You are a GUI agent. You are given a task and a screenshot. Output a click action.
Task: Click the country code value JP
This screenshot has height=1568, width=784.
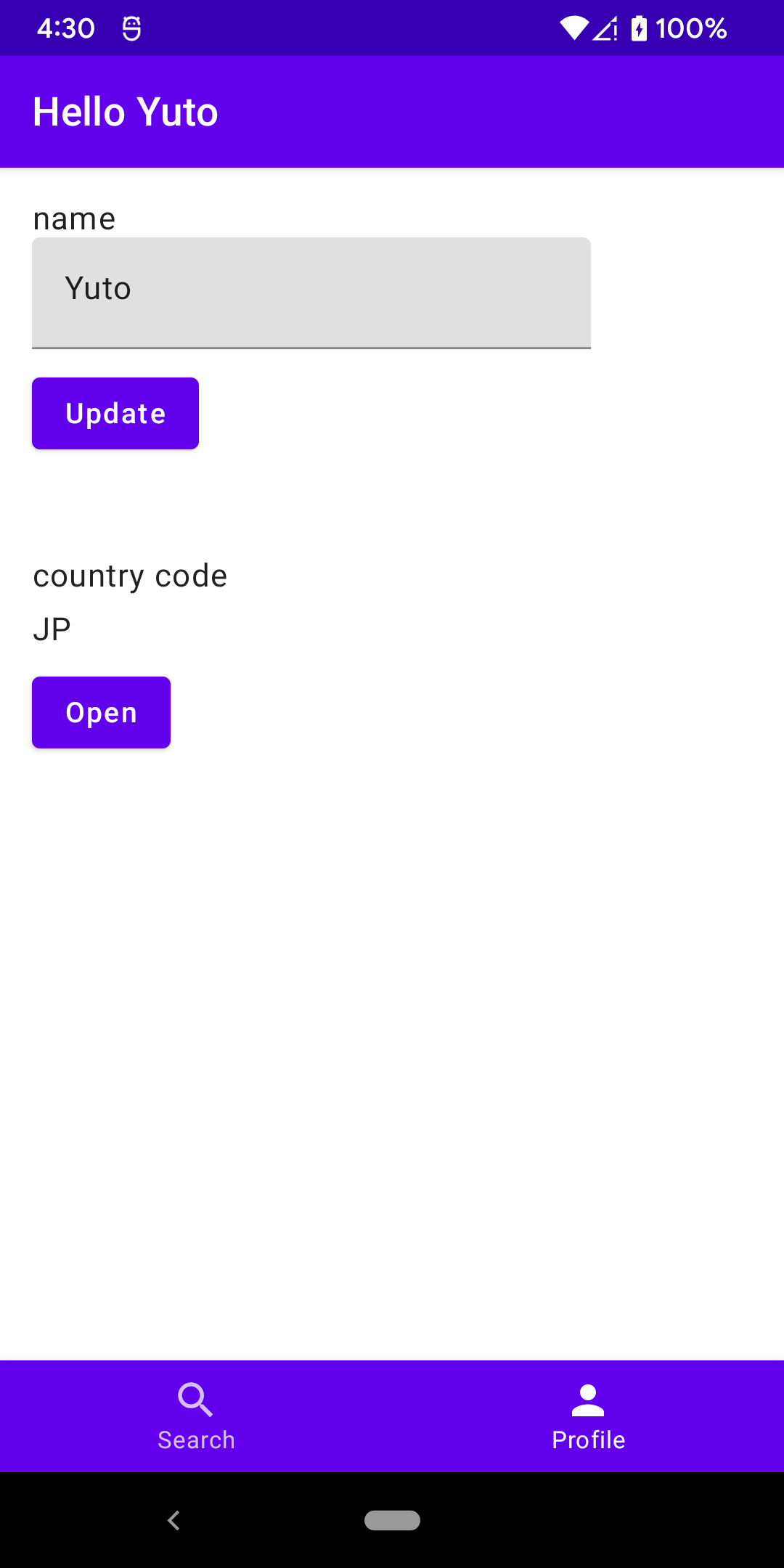(51, 627)
